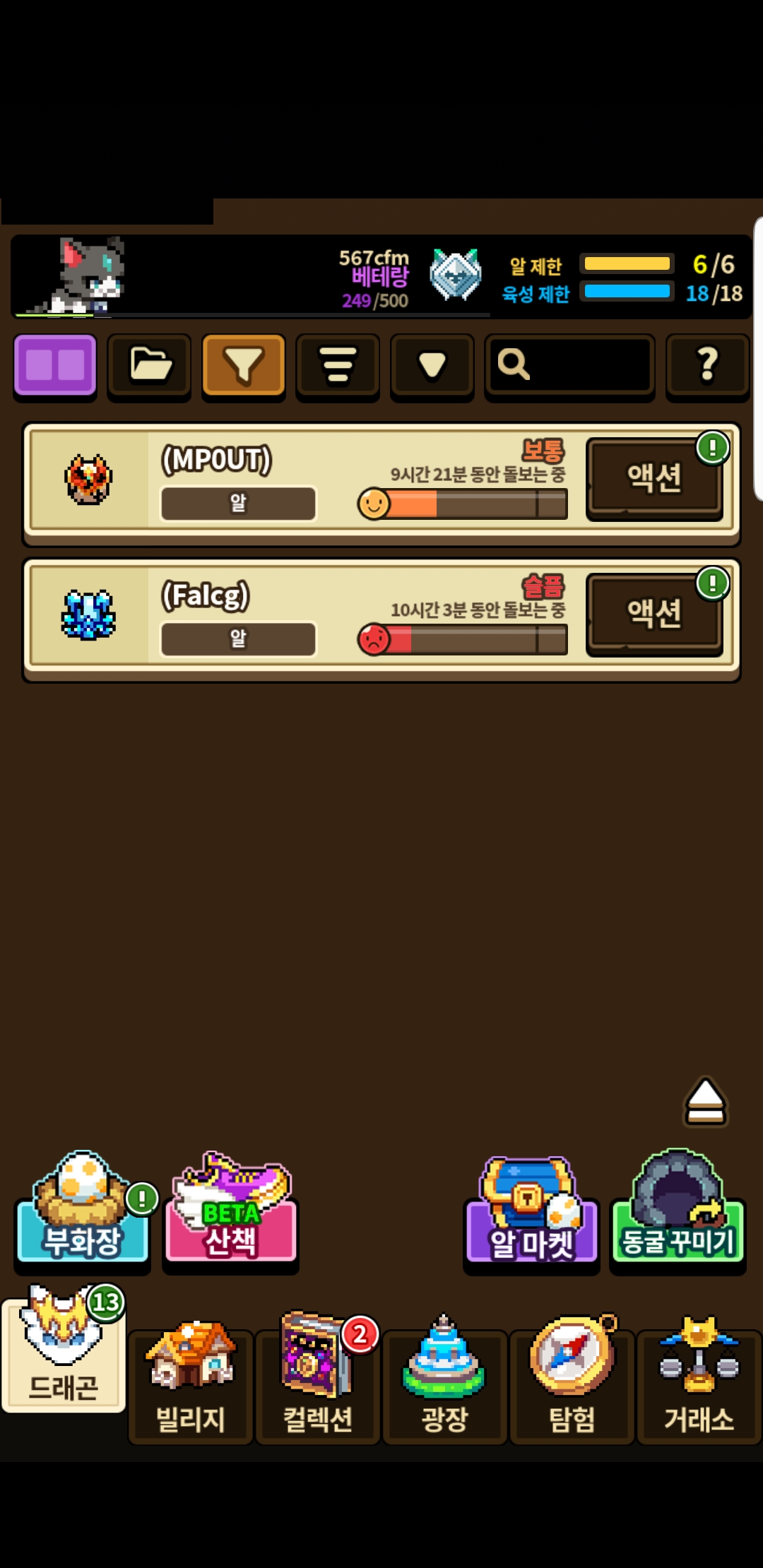This screenshot has width=763, height=1568.
Task: Tap the 액션 button for MPOUT egg
Action: [654, 478]
